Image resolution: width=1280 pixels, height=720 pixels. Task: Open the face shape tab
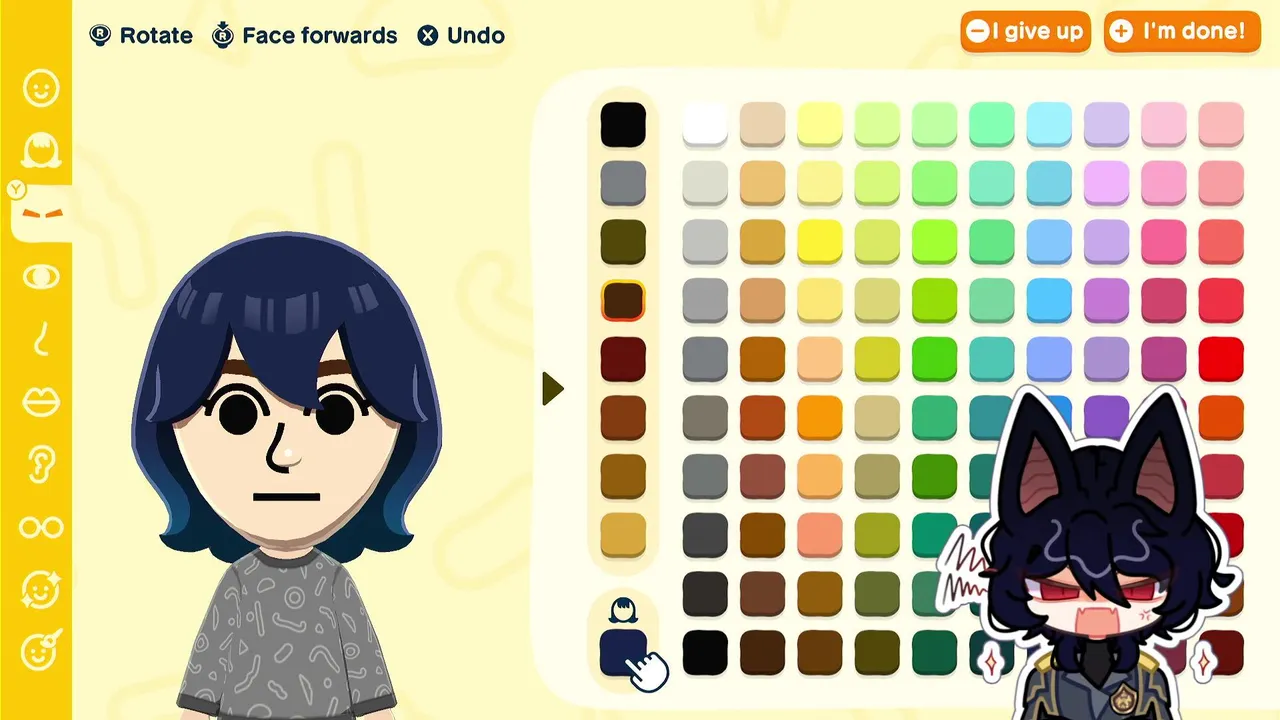(x=41, y=90)
